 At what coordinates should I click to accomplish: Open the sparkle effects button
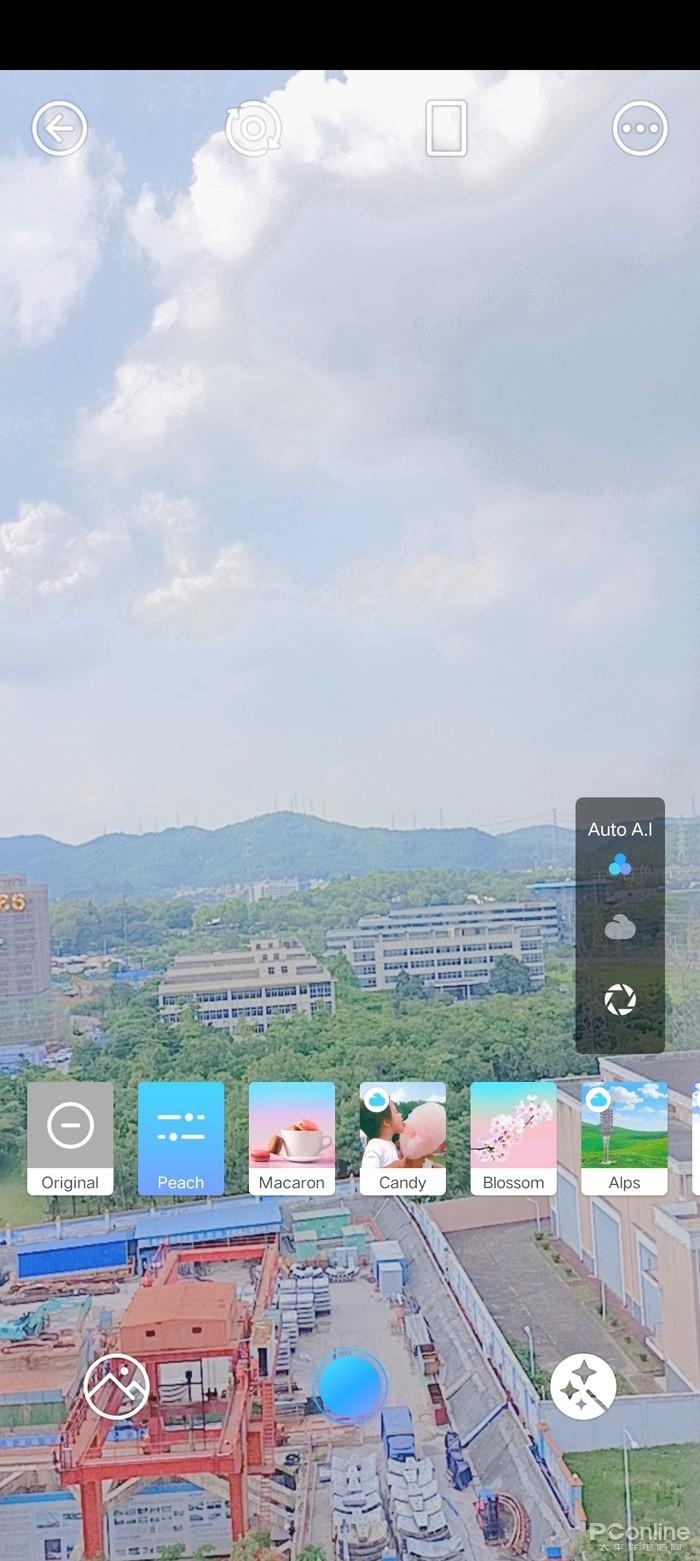(583, 1386)
